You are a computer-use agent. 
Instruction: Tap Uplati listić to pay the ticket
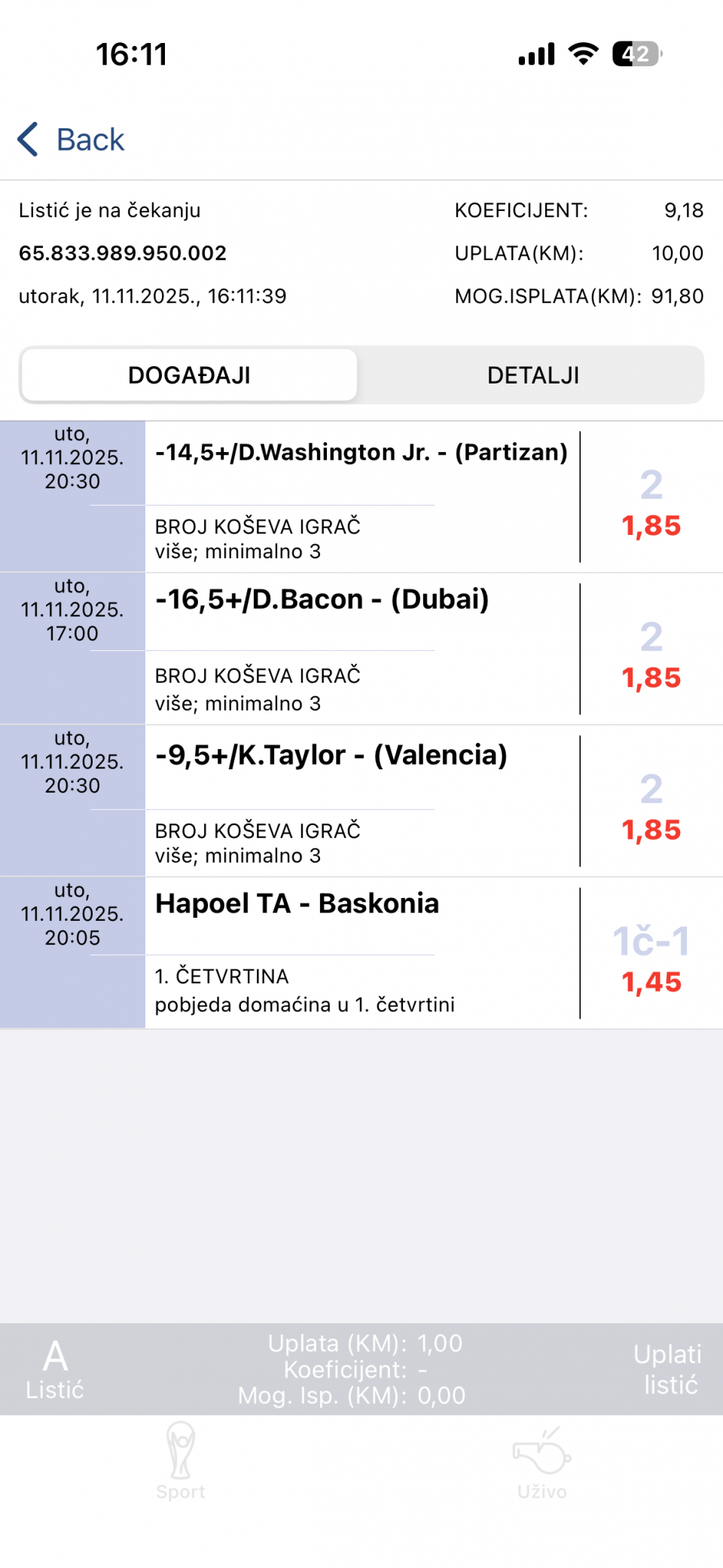[667, 1369]
